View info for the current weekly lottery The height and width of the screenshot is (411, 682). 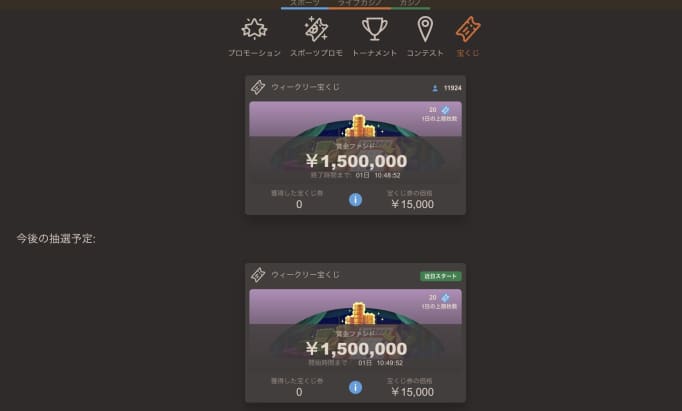[355, 199]
